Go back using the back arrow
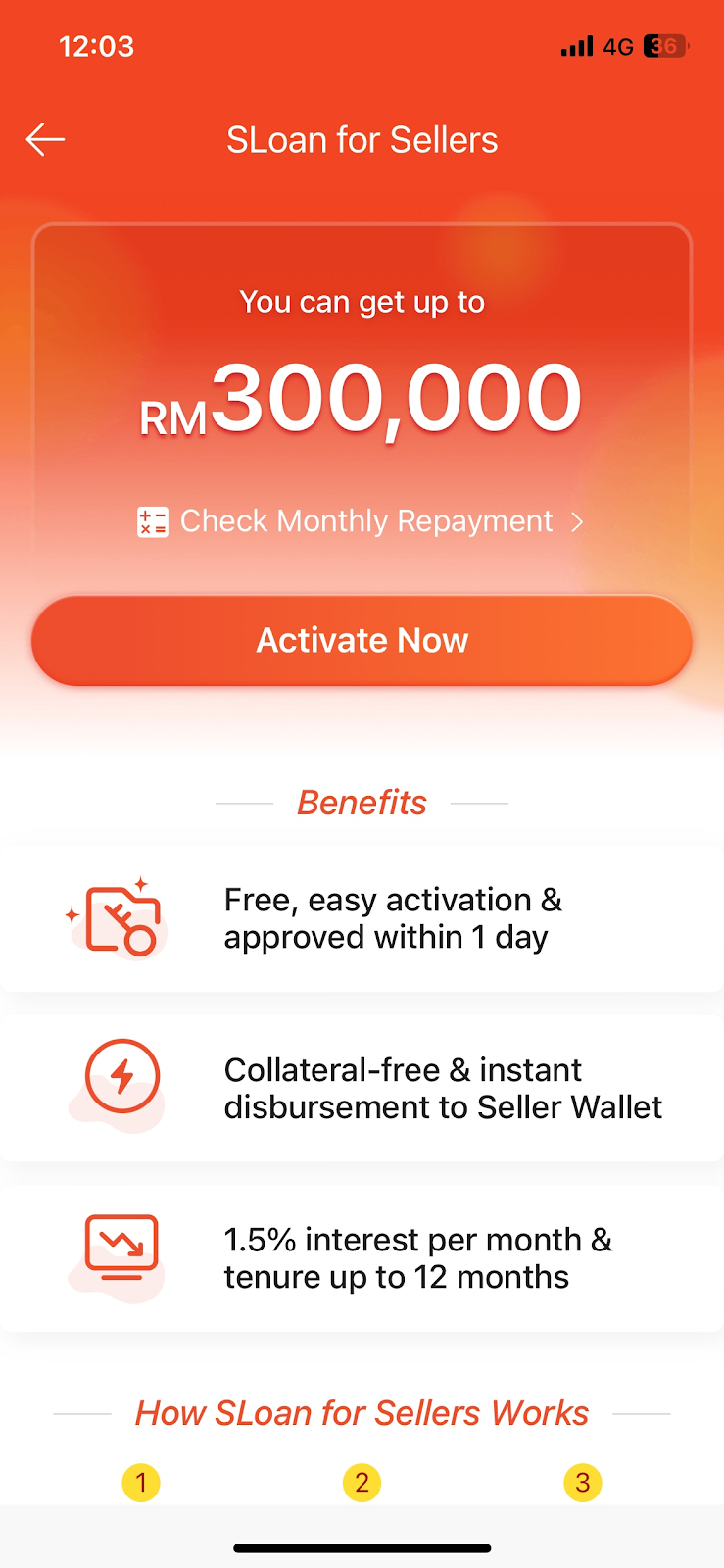 coord(45,140)
